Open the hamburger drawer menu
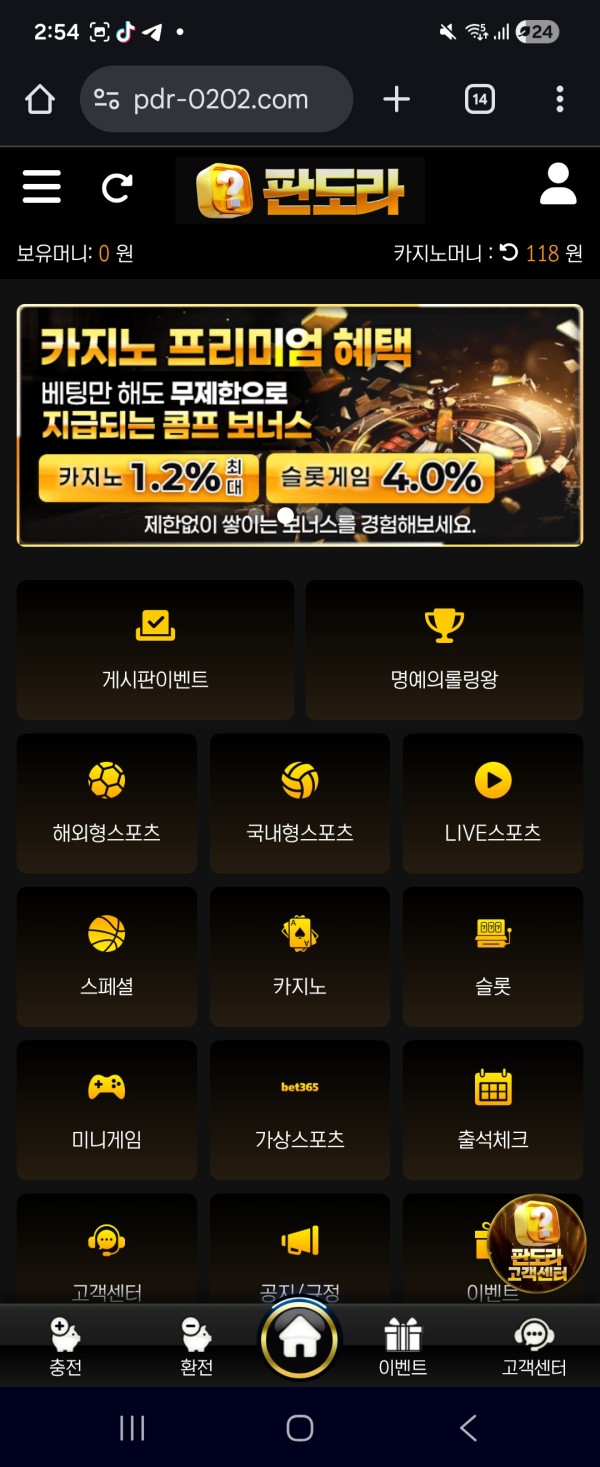Viewport: 600px width, 1467px height. [41, 187]
